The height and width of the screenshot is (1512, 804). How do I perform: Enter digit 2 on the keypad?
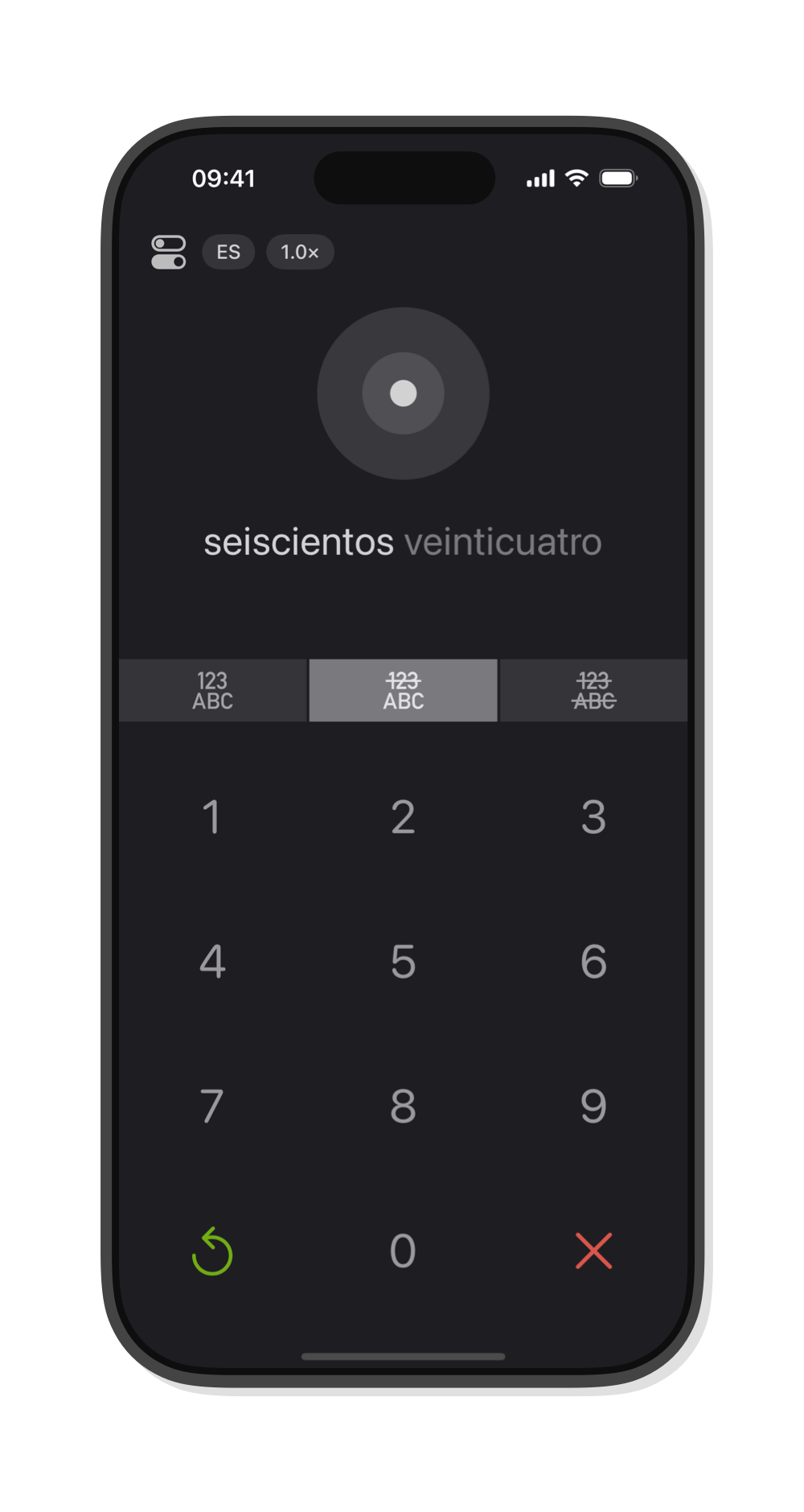tap(403, 817)
